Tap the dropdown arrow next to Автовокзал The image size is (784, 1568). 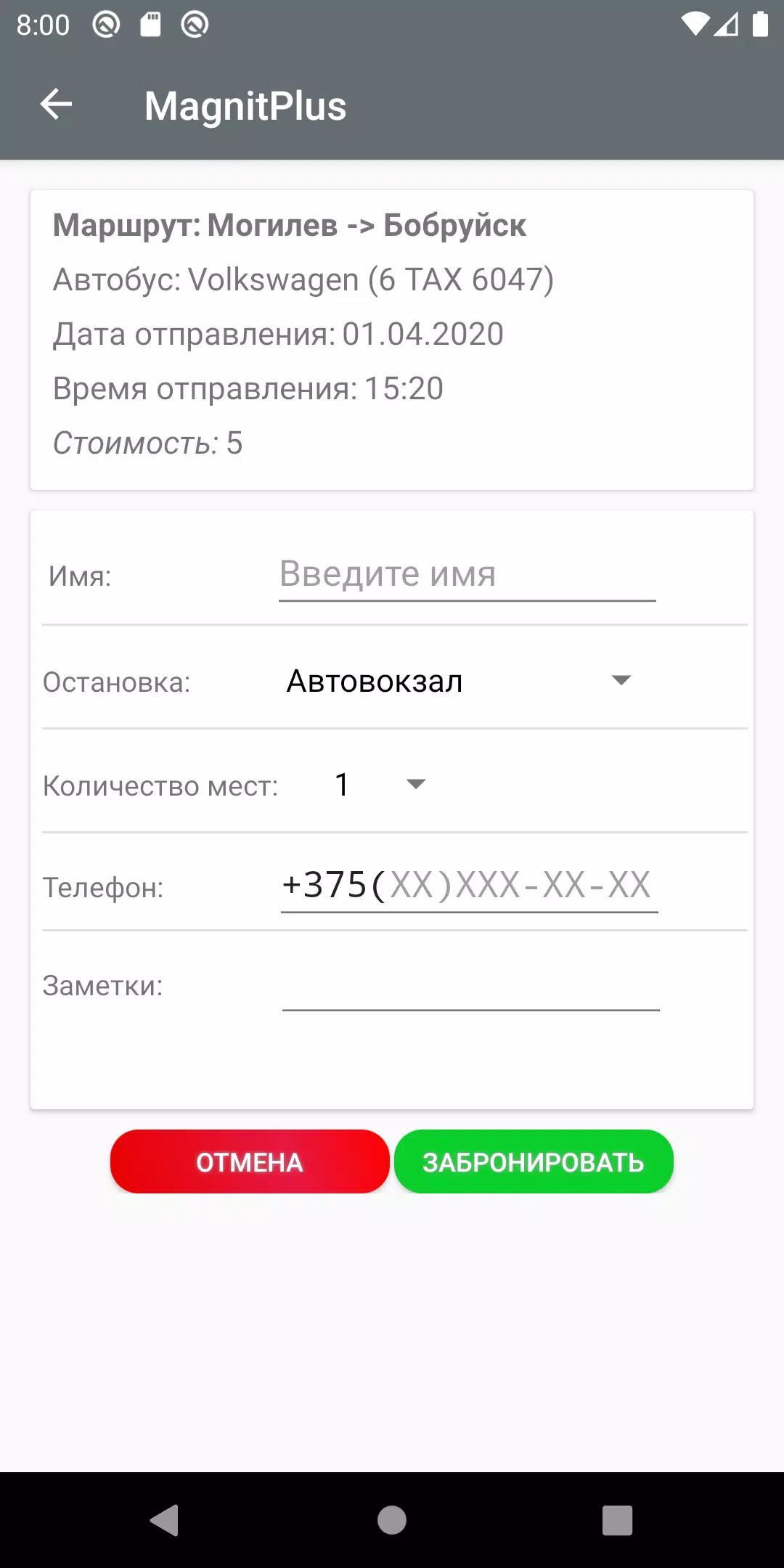pos(621,680)
